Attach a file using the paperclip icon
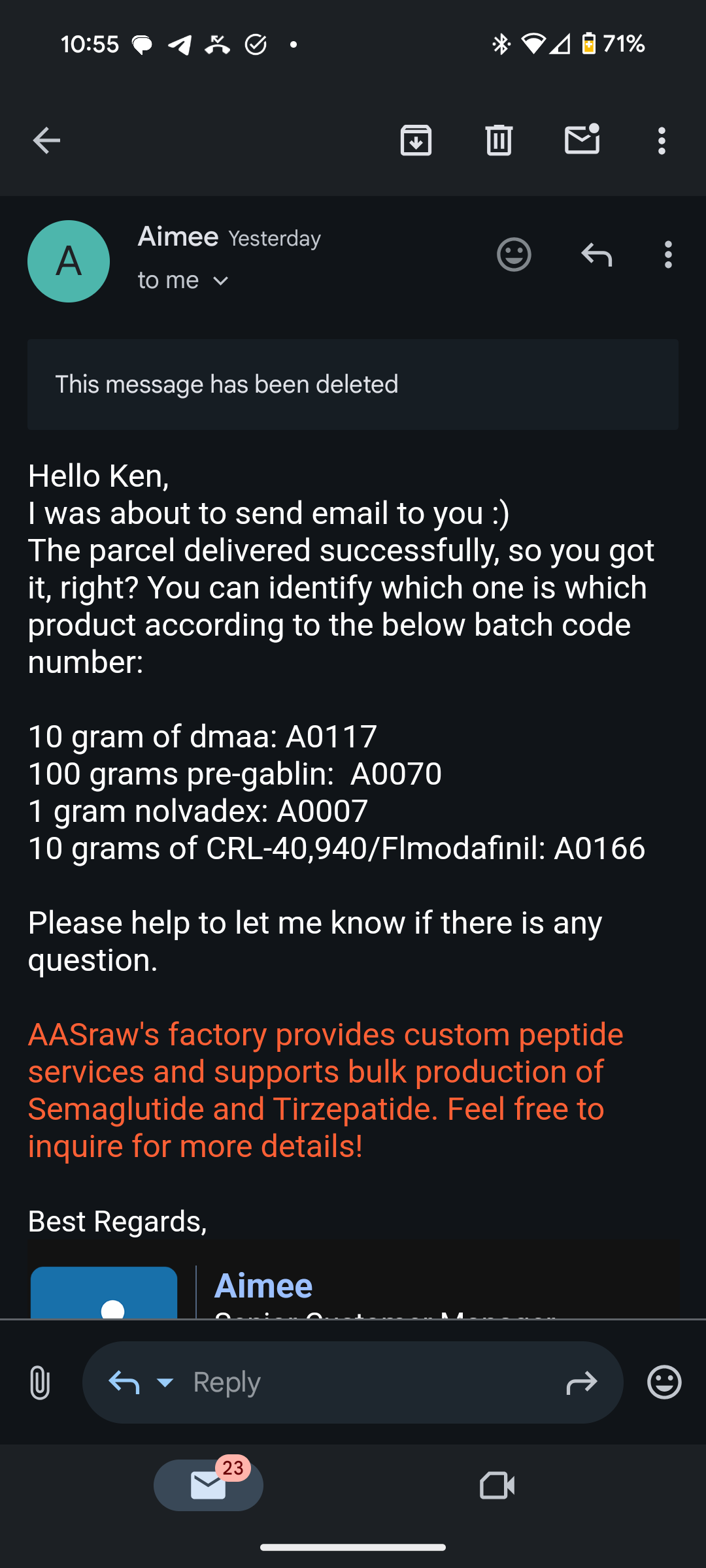Viewport: 706px width, 1568px height. (x=41, y=1381)
